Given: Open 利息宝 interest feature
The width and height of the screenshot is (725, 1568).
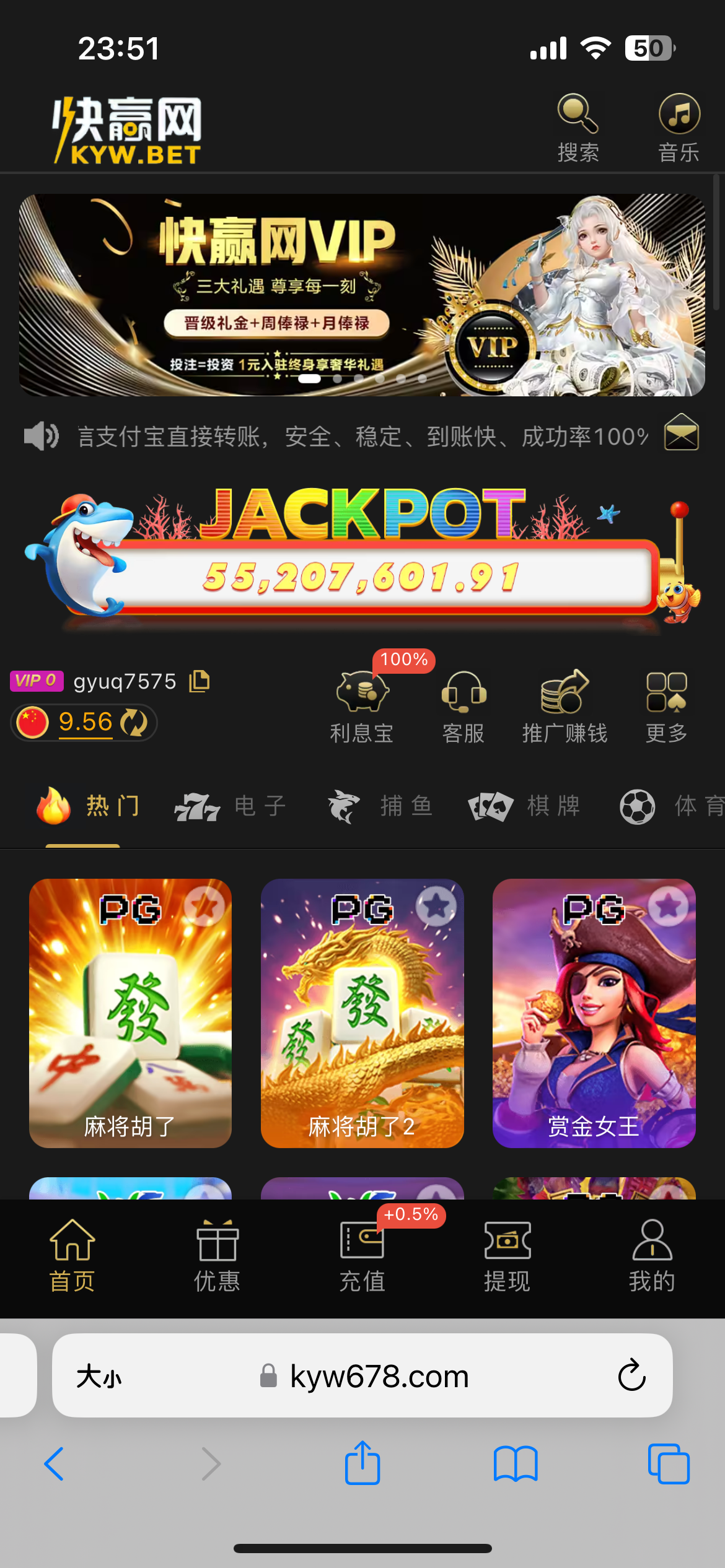Looking at the screenshot, I should (x=362, y=707).
